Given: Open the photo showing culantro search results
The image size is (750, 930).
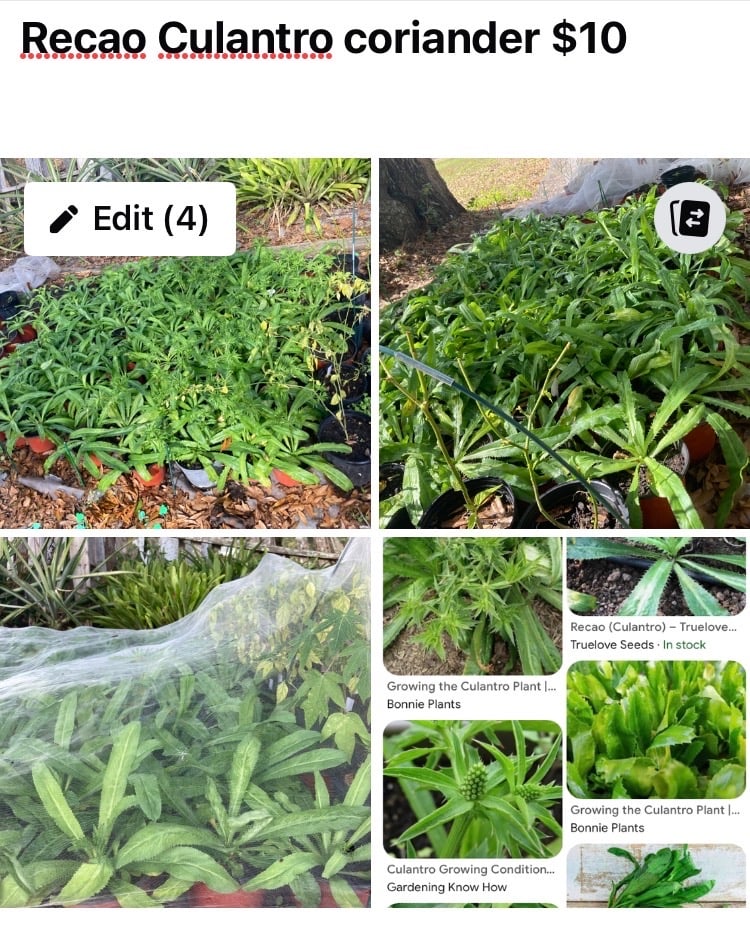Looking at the screenshot, I should tap(564, 722).
